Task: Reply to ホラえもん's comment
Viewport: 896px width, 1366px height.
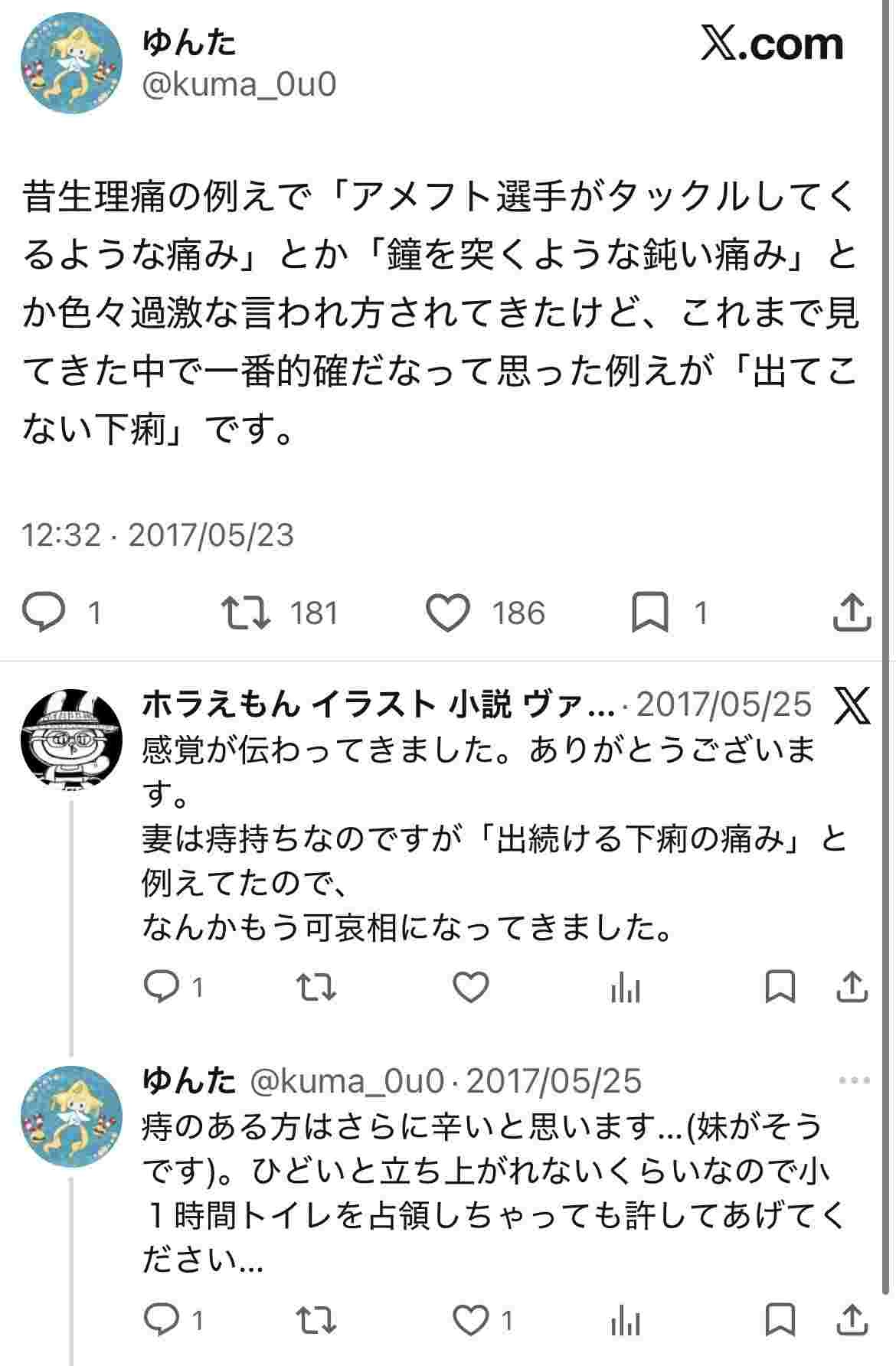Action: [162, 987]
